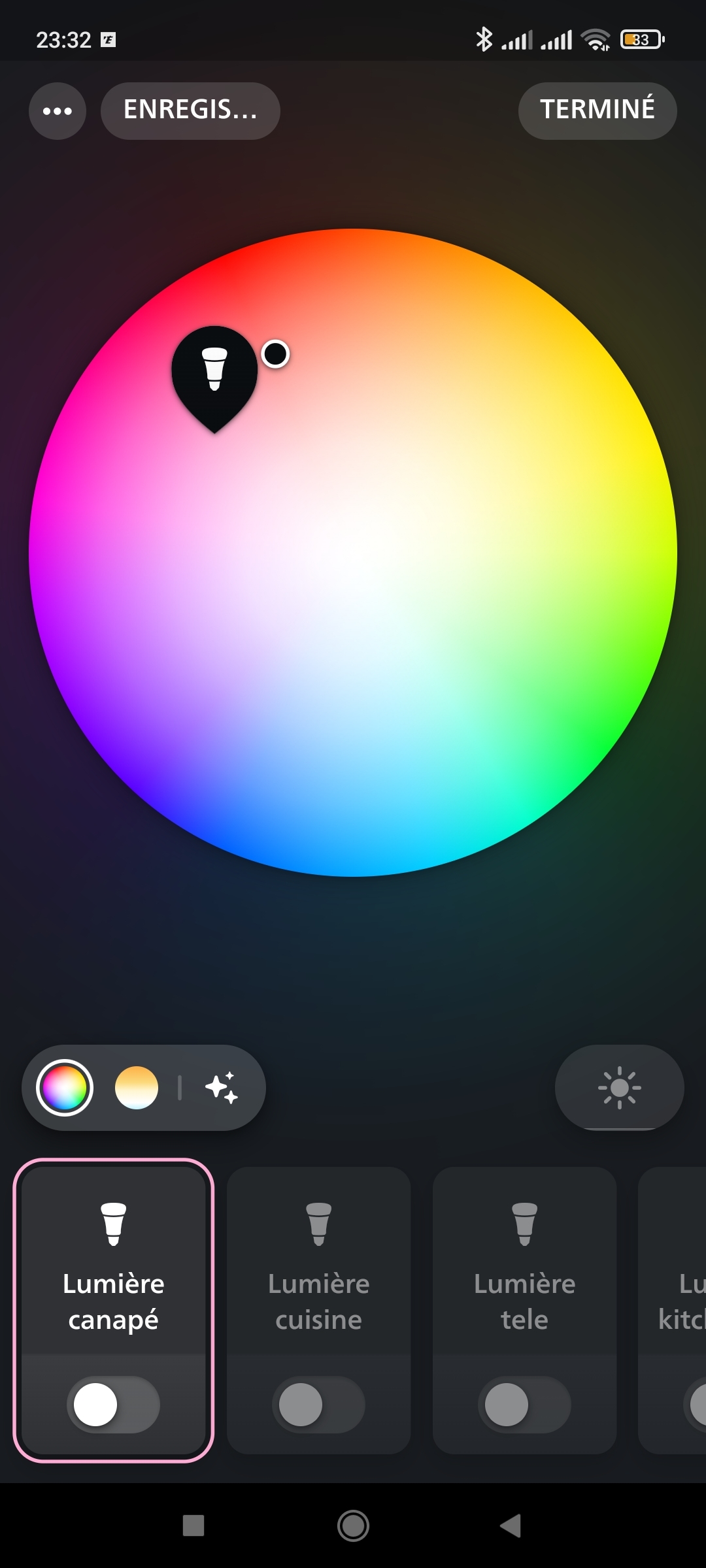Screen dimensions: 706x1568
Task: Go back with the system back button
Action: click(511, 1526)
